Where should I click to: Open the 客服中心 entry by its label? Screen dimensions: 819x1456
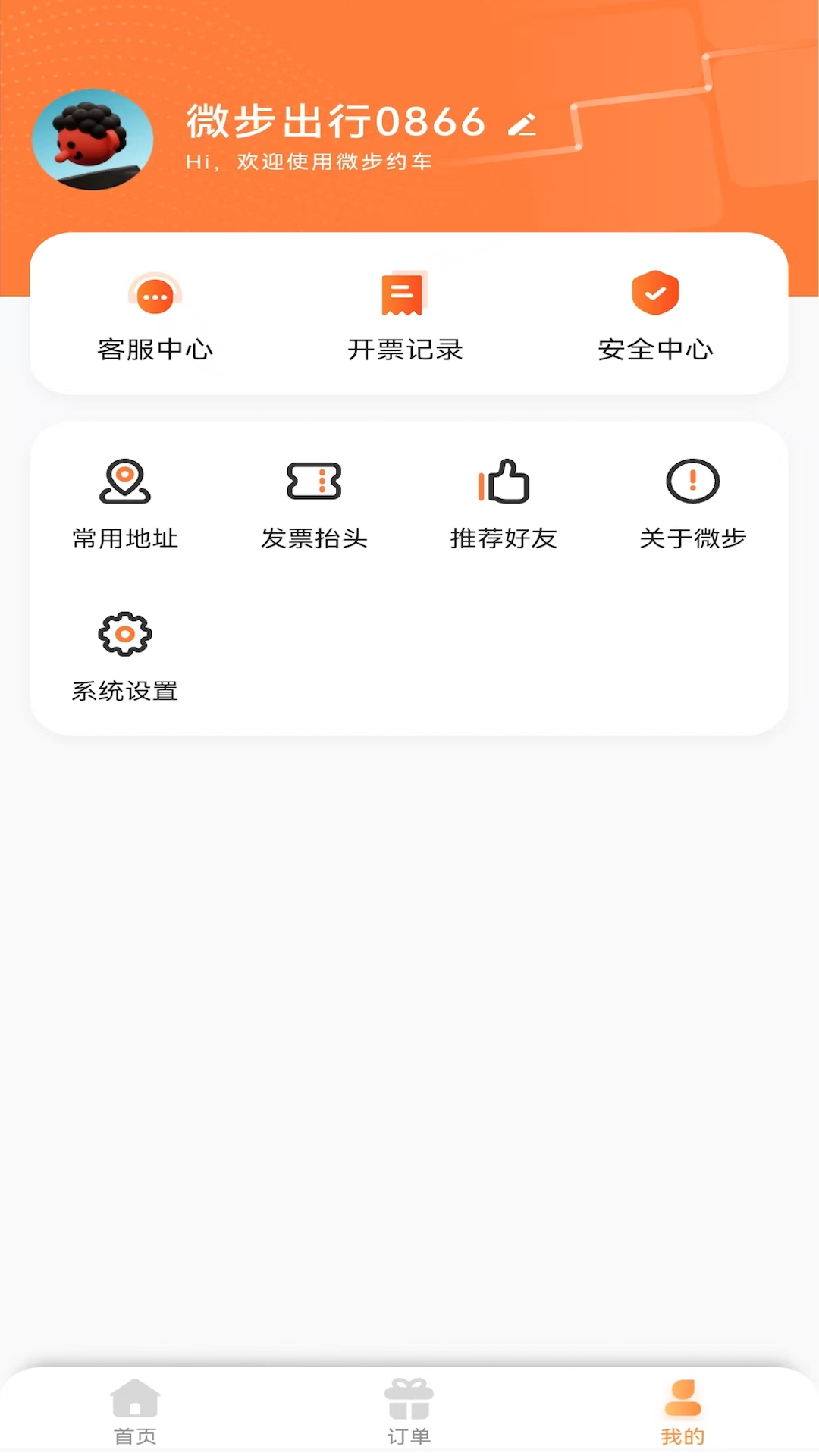click(155, 350)
